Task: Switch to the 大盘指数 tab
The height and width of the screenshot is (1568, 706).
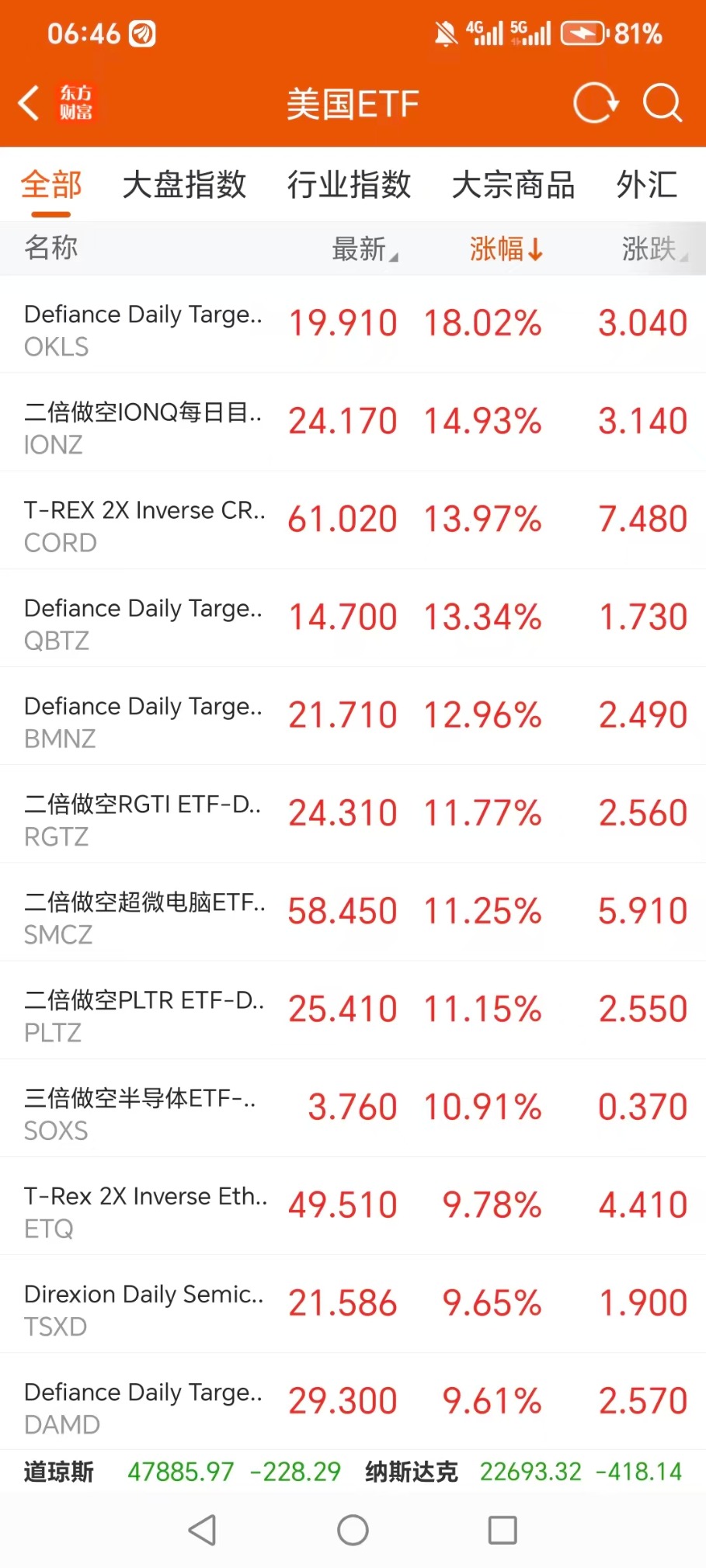Action: tap(184, 186)
